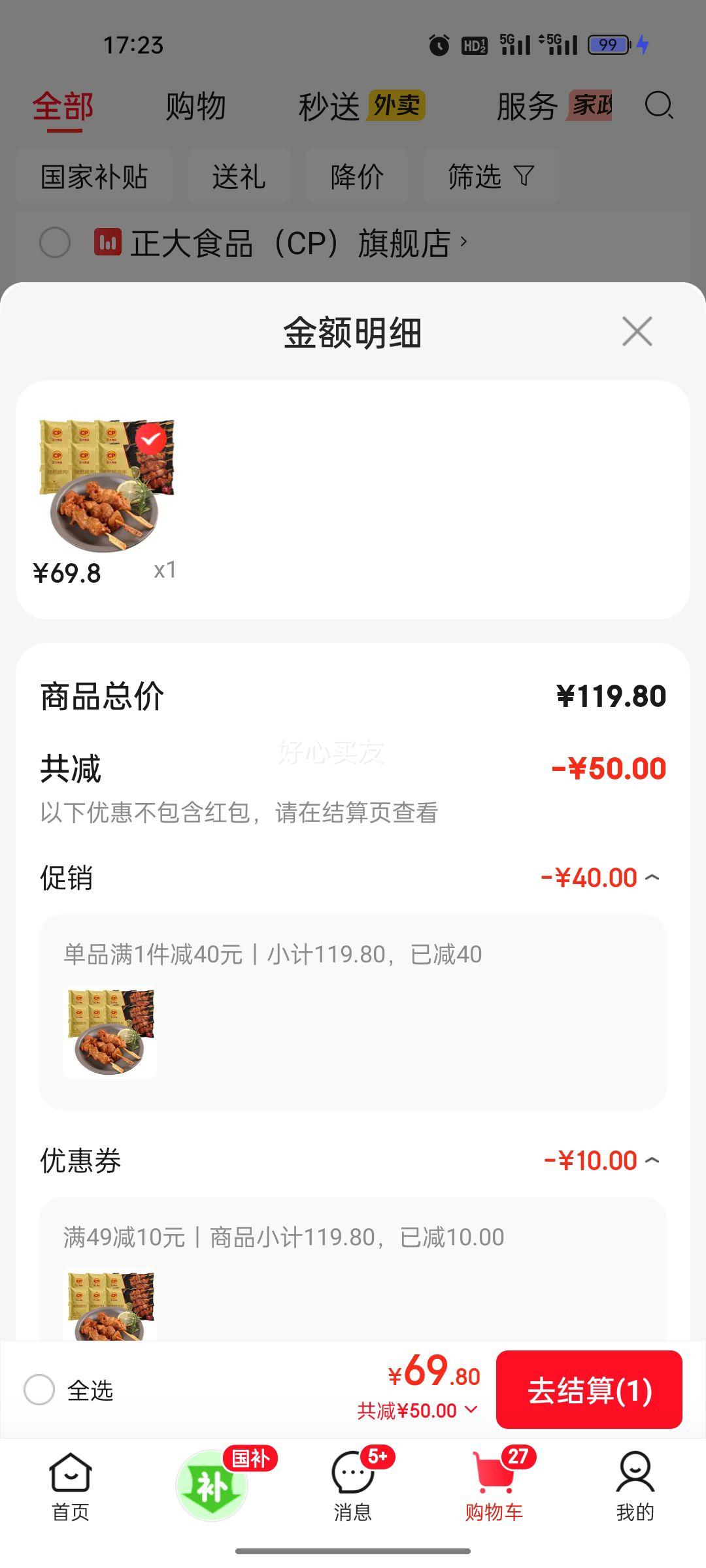Click the red store logo beside 正大食品
Screen dimensions: 706x1568
click(109, 242)
